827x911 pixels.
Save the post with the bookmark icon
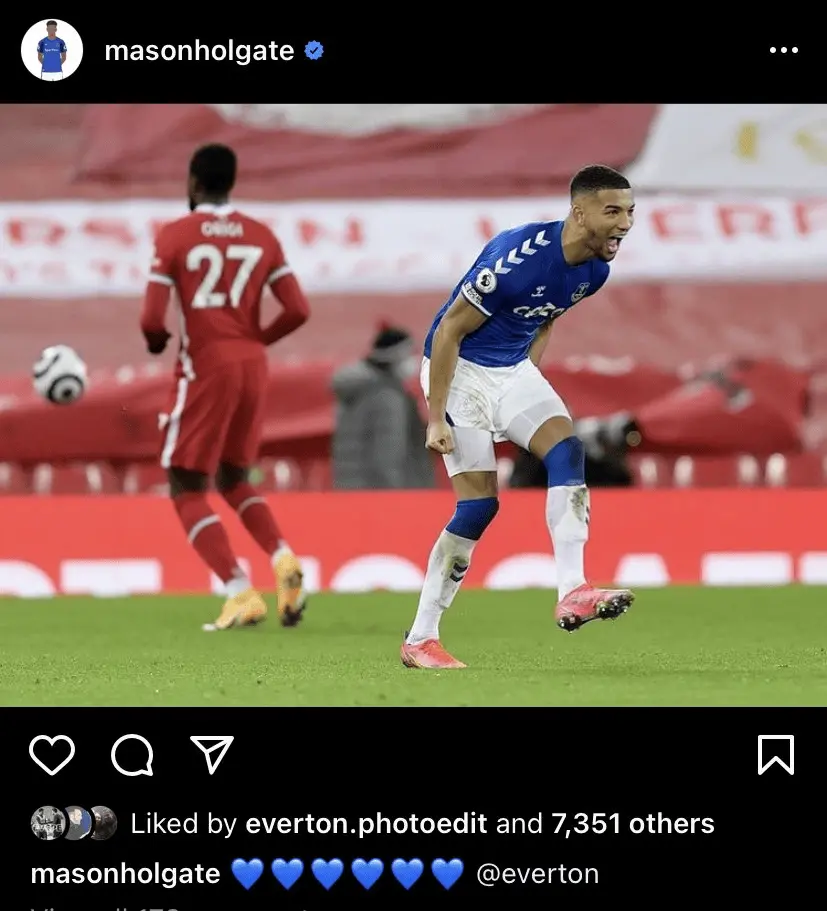[x=775, y=755]
